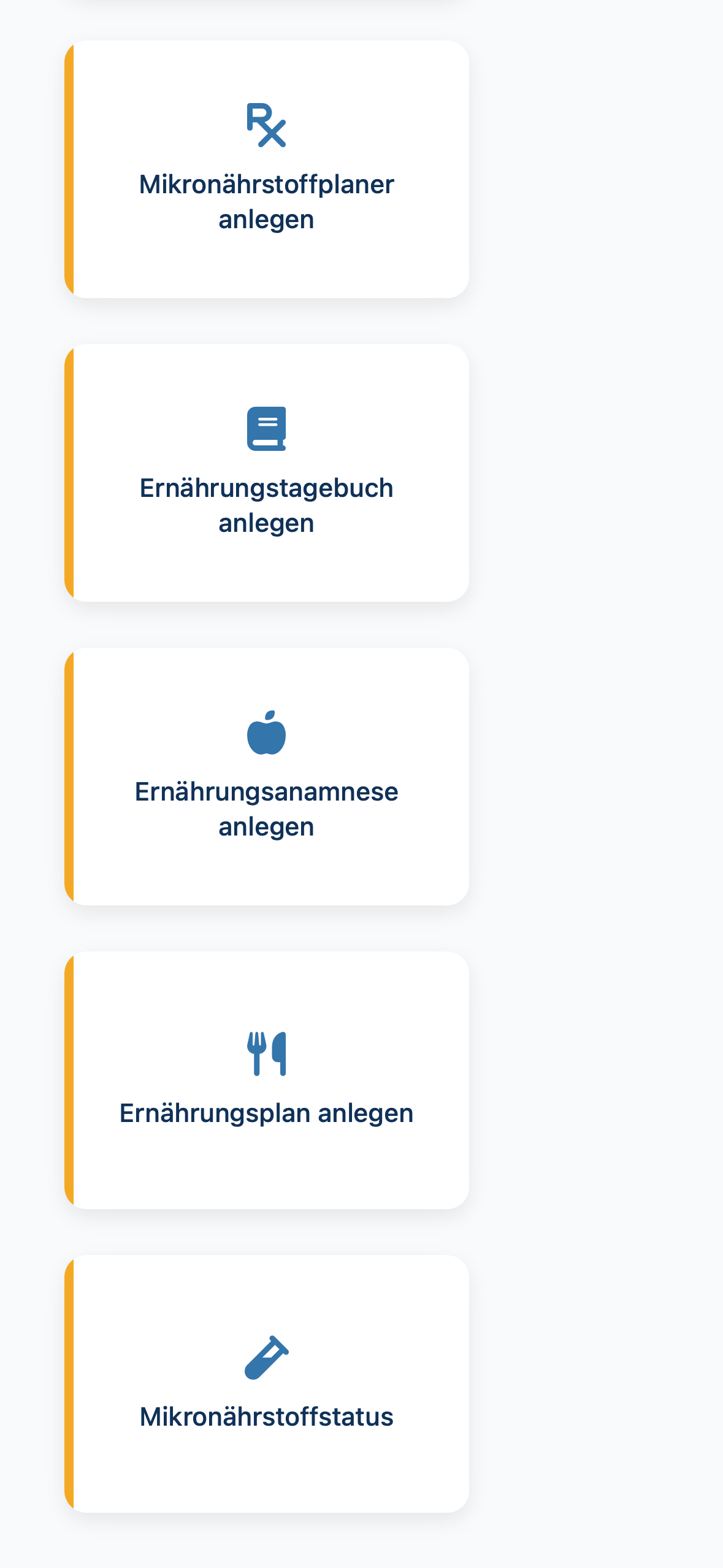Choose the Ernährungsplan anlegen card

click(267, 1080)
